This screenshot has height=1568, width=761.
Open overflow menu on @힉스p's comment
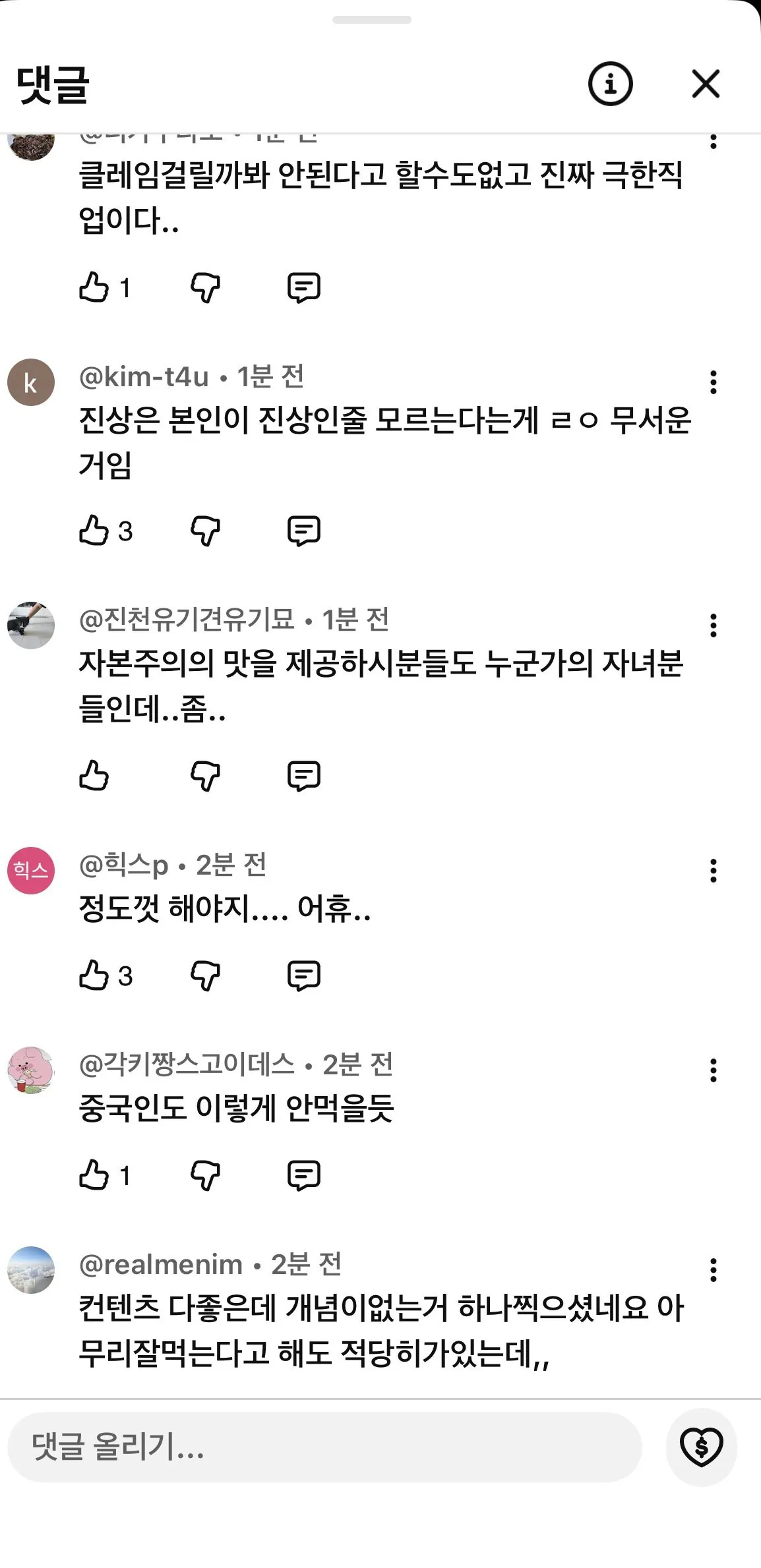(713, 871)
